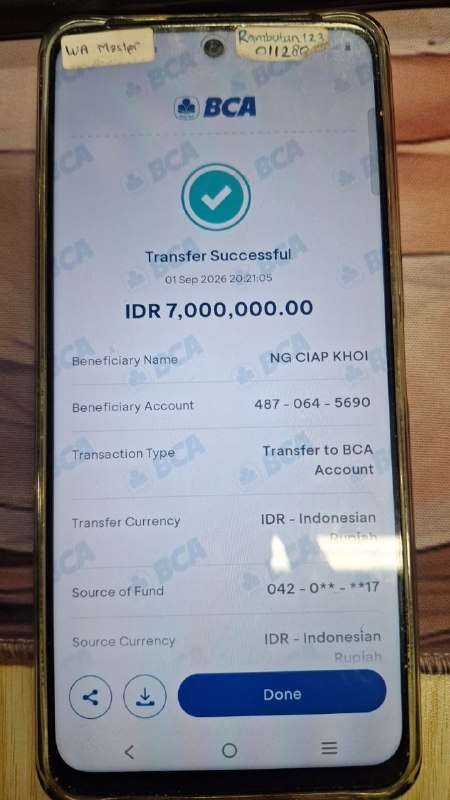Image resolution: width=450 pixels, height=800 pixels.
Task: Share the transfer receipt
Action: point(90,697)
